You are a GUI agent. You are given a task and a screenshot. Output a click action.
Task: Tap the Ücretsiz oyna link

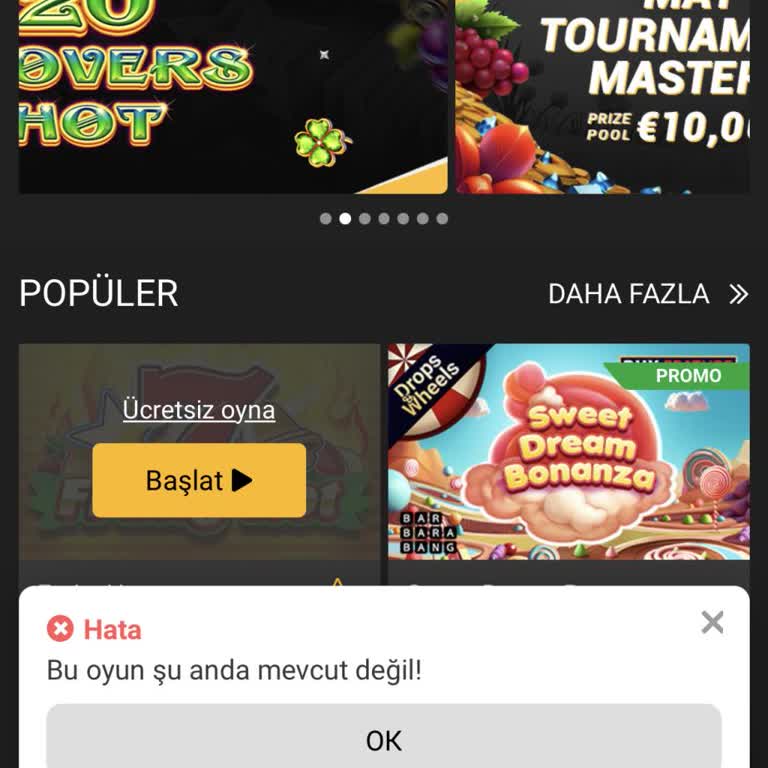199,410
